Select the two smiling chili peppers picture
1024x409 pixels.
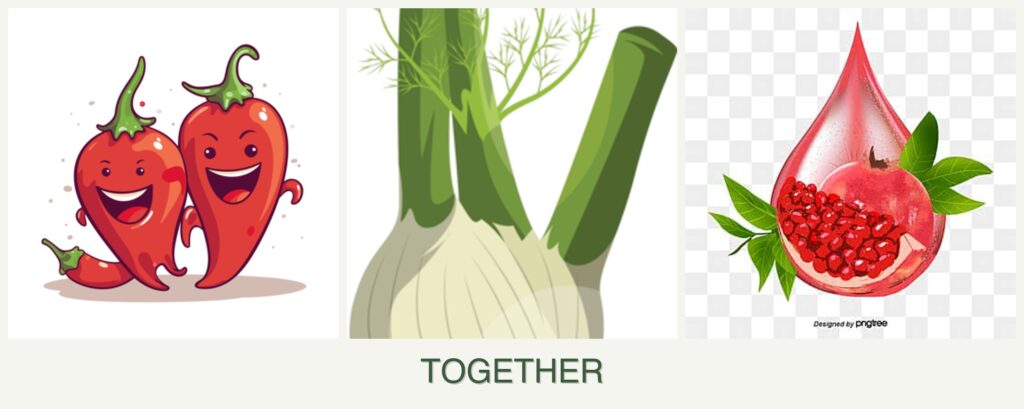tap(173, 173)
